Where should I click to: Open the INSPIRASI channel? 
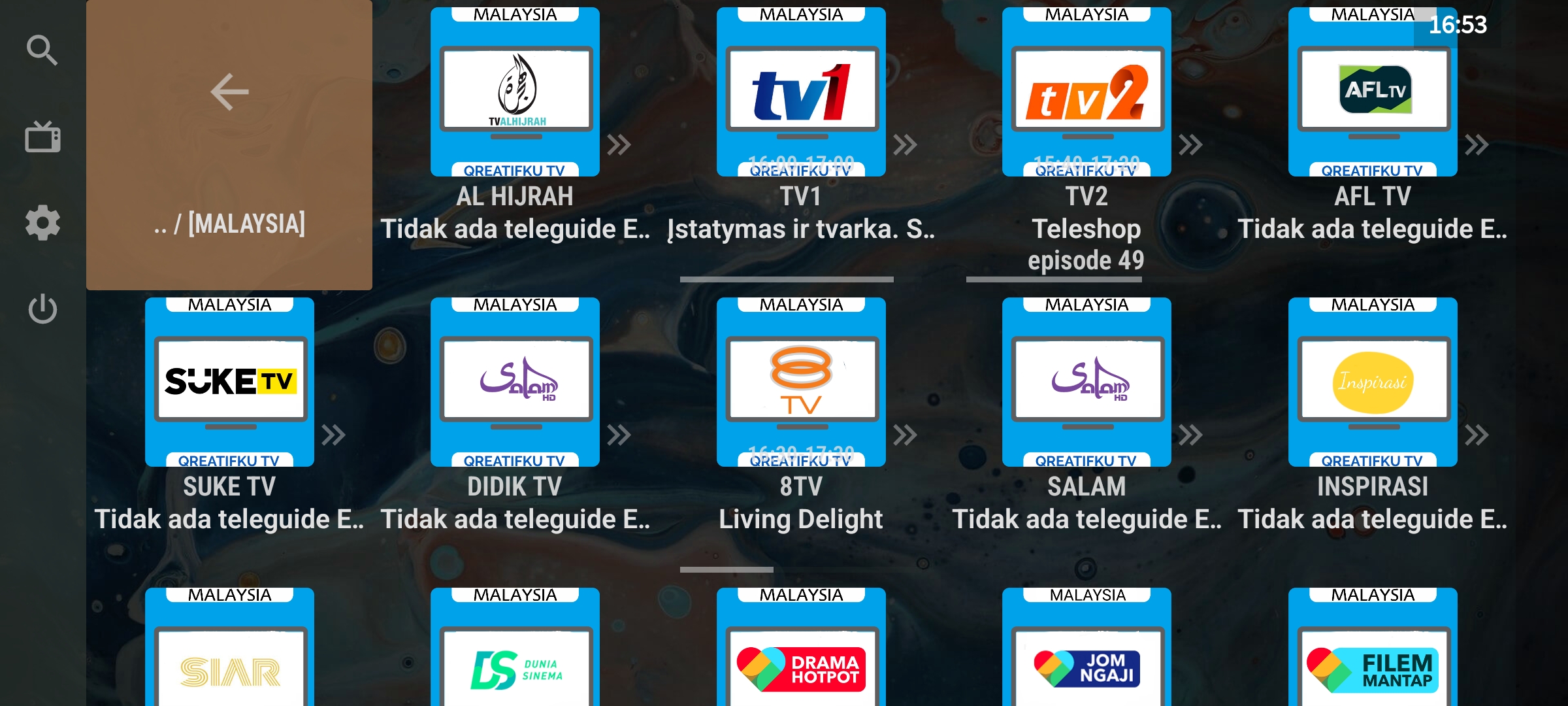(1373, 382)
